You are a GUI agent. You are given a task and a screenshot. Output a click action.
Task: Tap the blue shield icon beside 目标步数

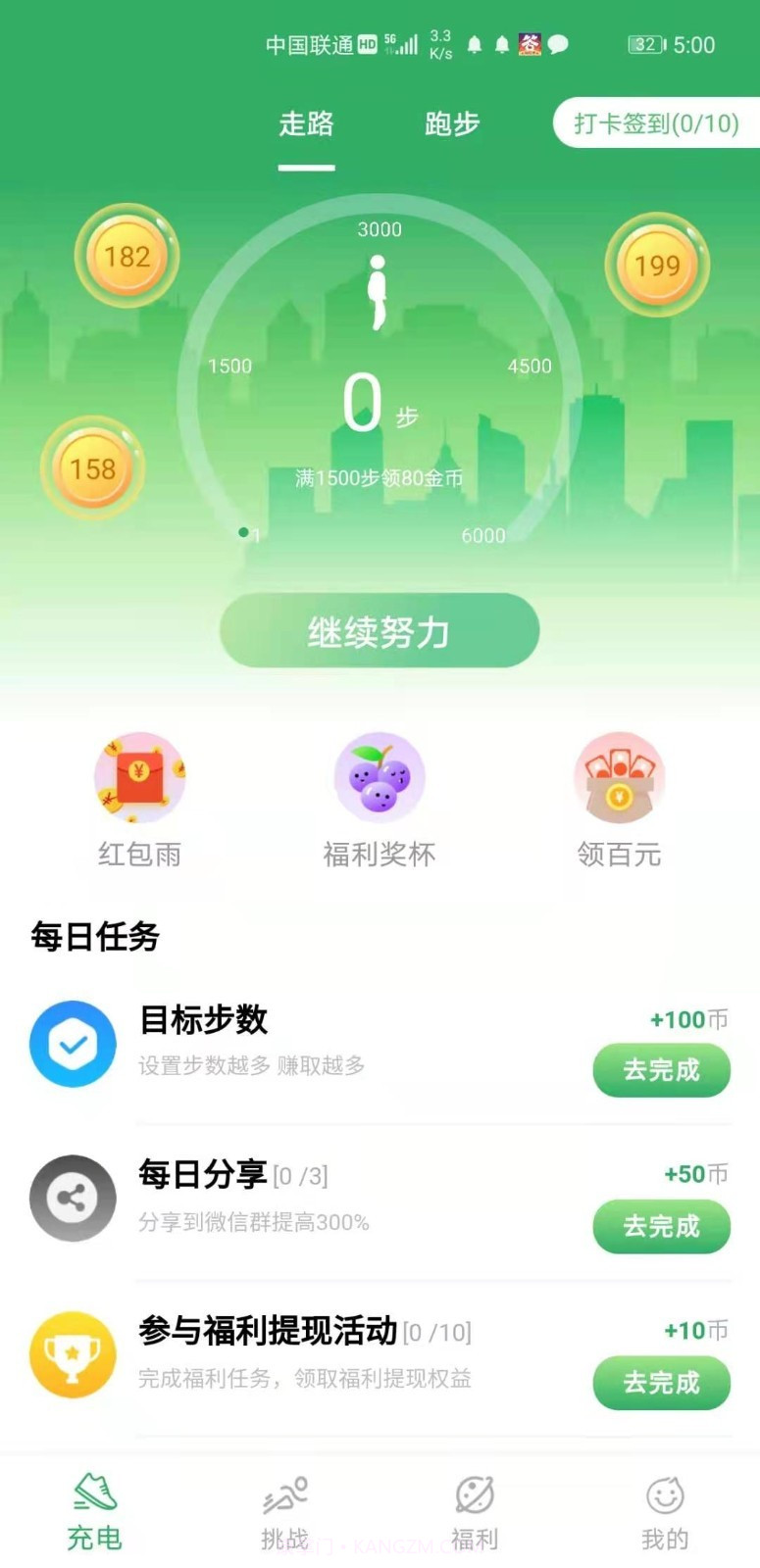coord(73,1042)
